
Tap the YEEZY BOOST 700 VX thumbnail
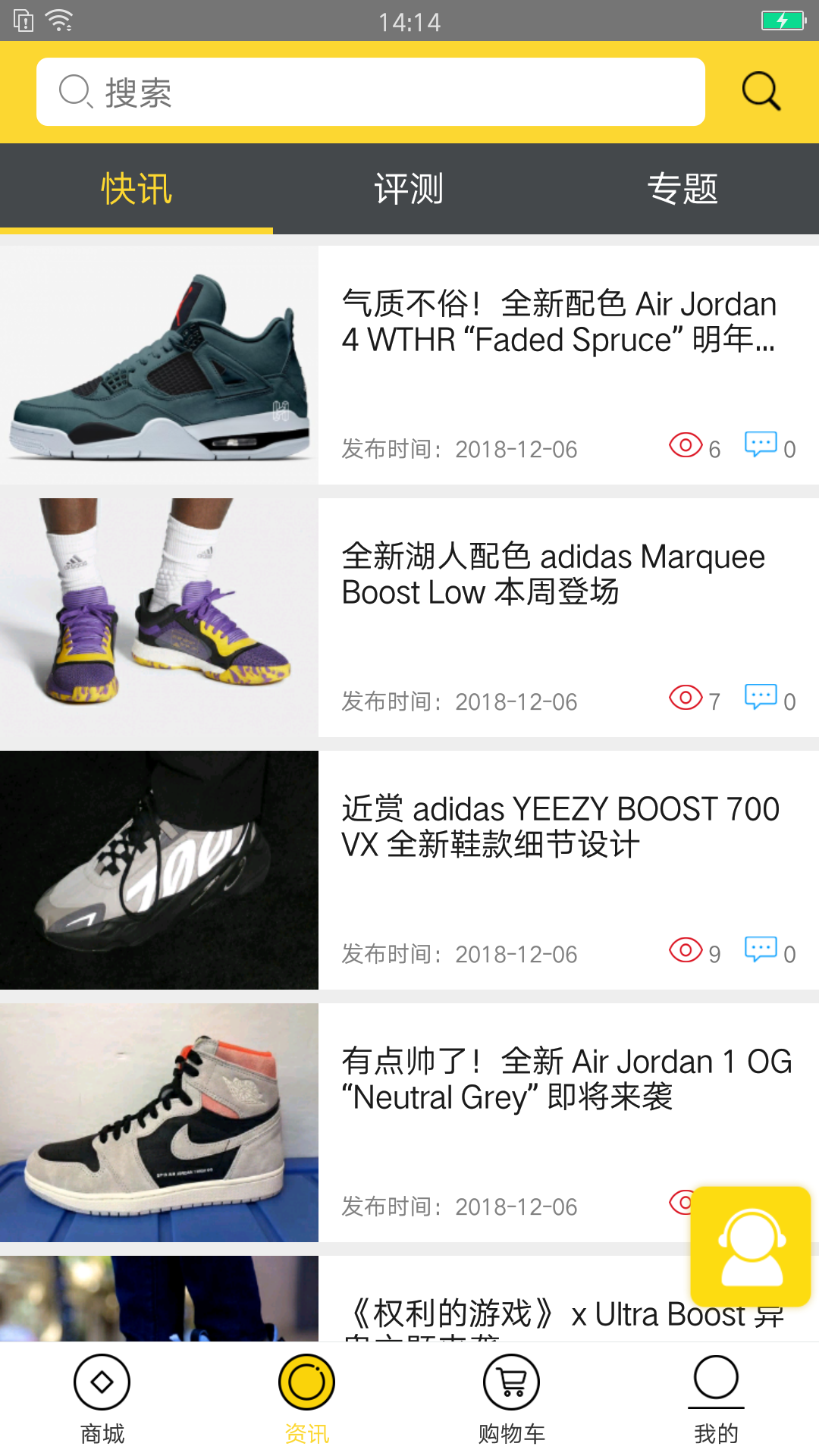click(160, 870)
